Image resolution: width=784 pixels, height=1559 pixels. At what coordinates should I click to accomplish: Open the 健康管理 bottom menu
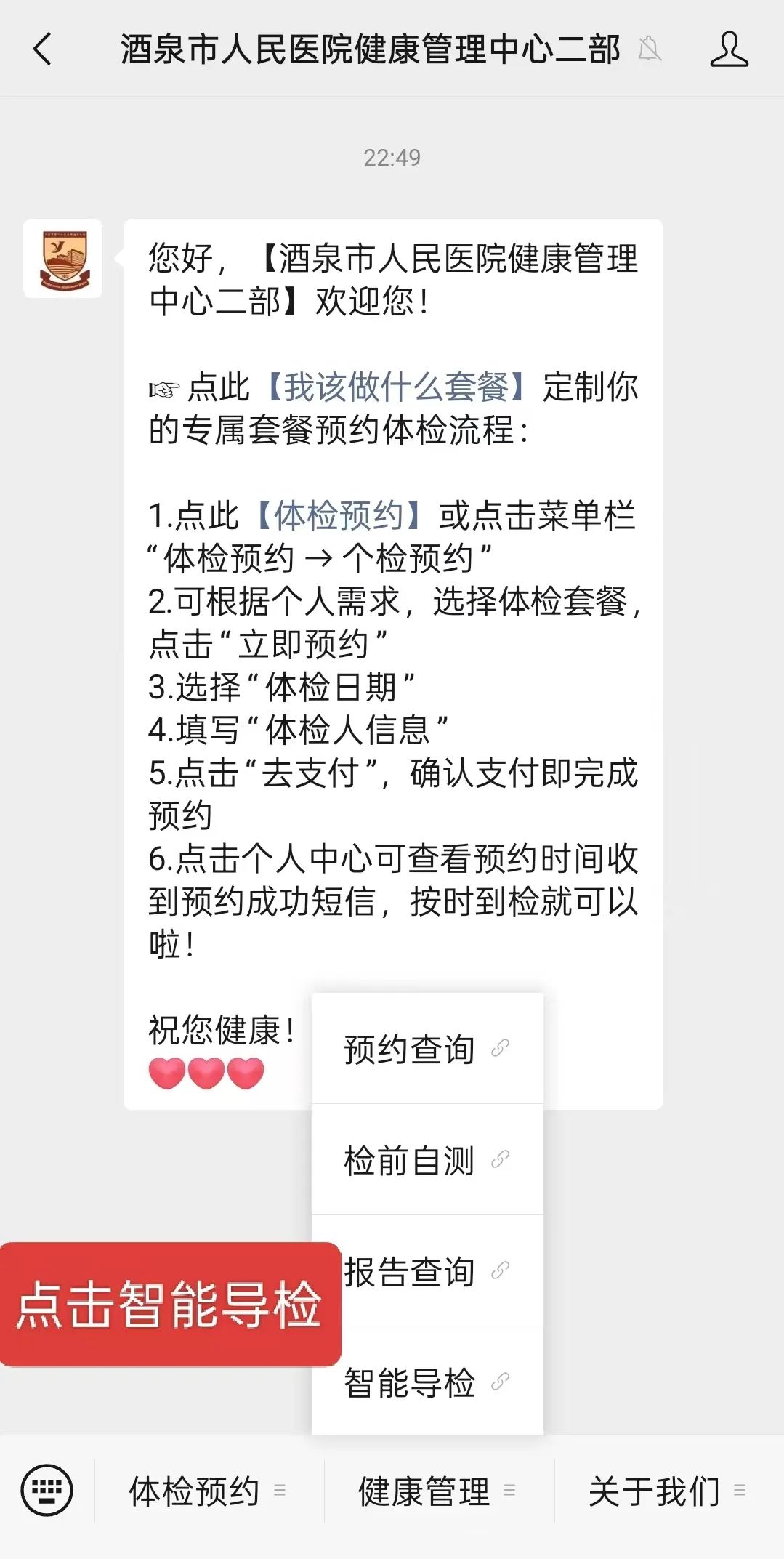point(439,1491)
